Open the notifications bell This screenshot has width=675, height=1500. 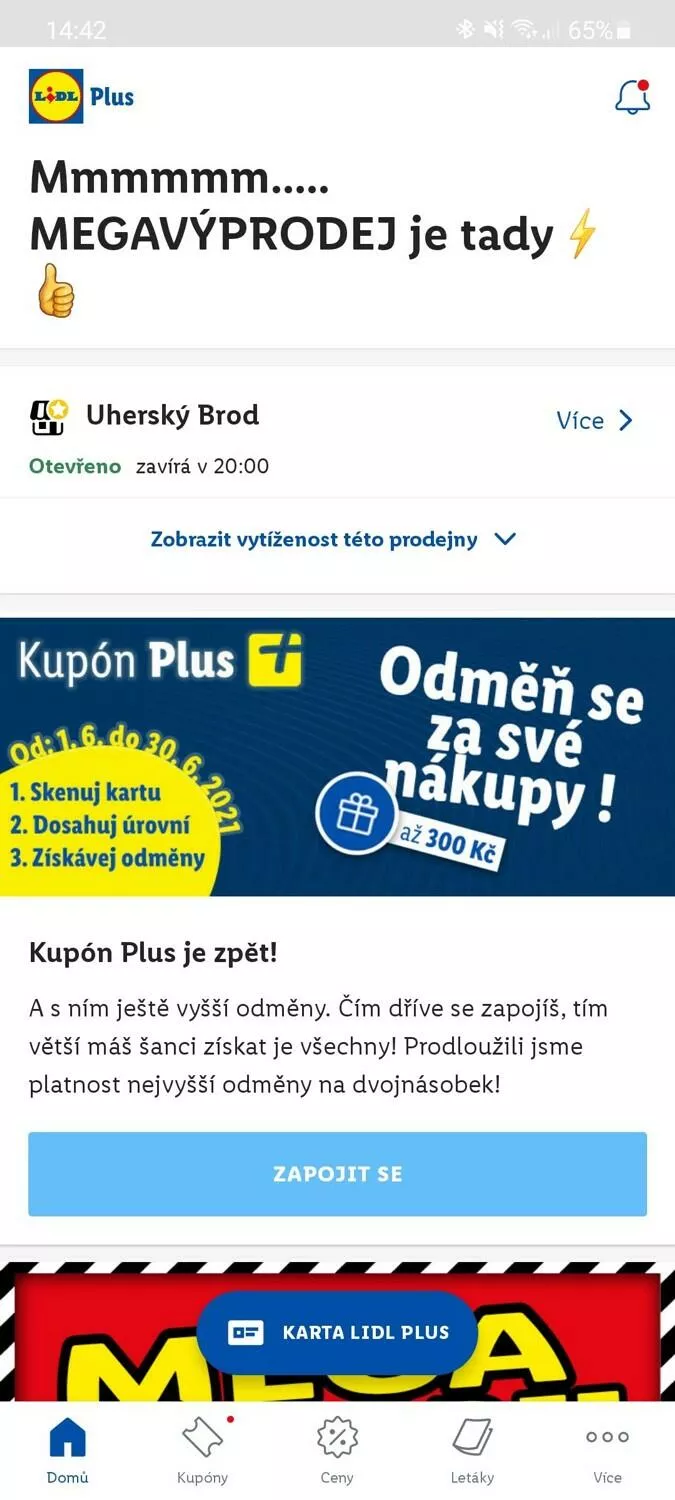point(632,97)
